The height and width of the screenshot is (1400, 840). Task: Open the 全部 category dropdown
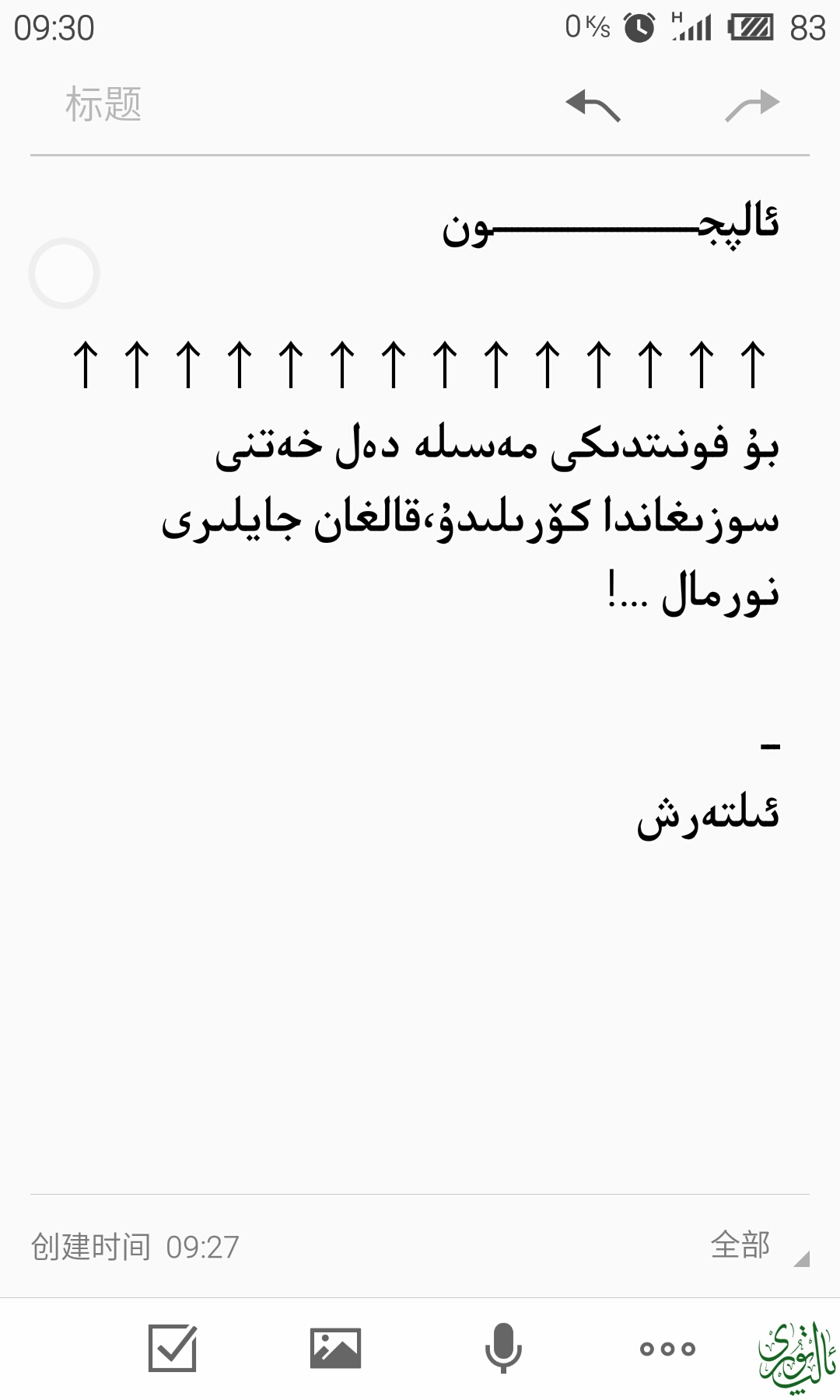tap(757, 1246)
